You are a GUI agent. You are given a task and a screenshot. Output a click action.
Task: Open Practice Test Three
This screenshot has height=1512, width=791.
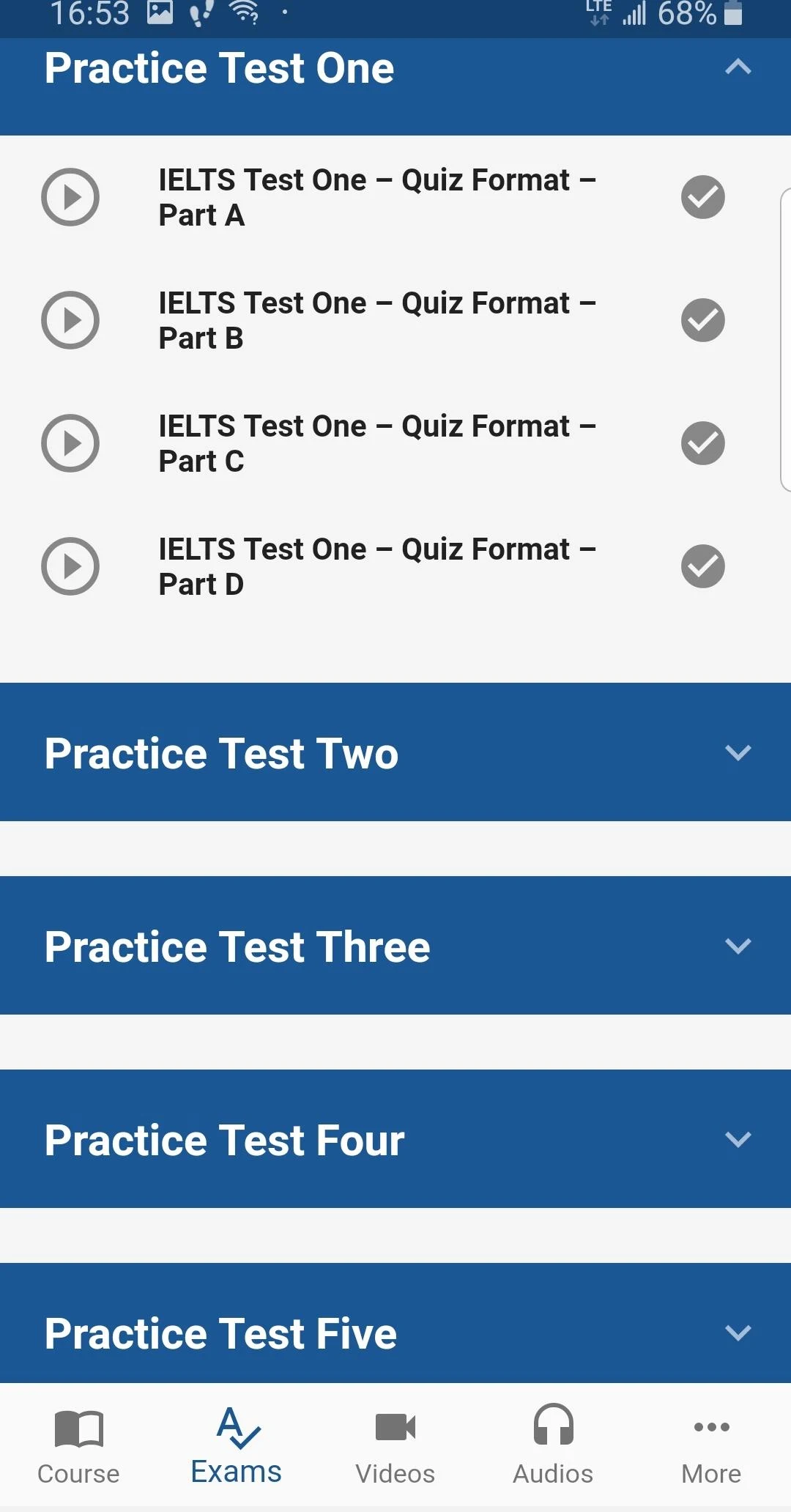click(395, 946)
